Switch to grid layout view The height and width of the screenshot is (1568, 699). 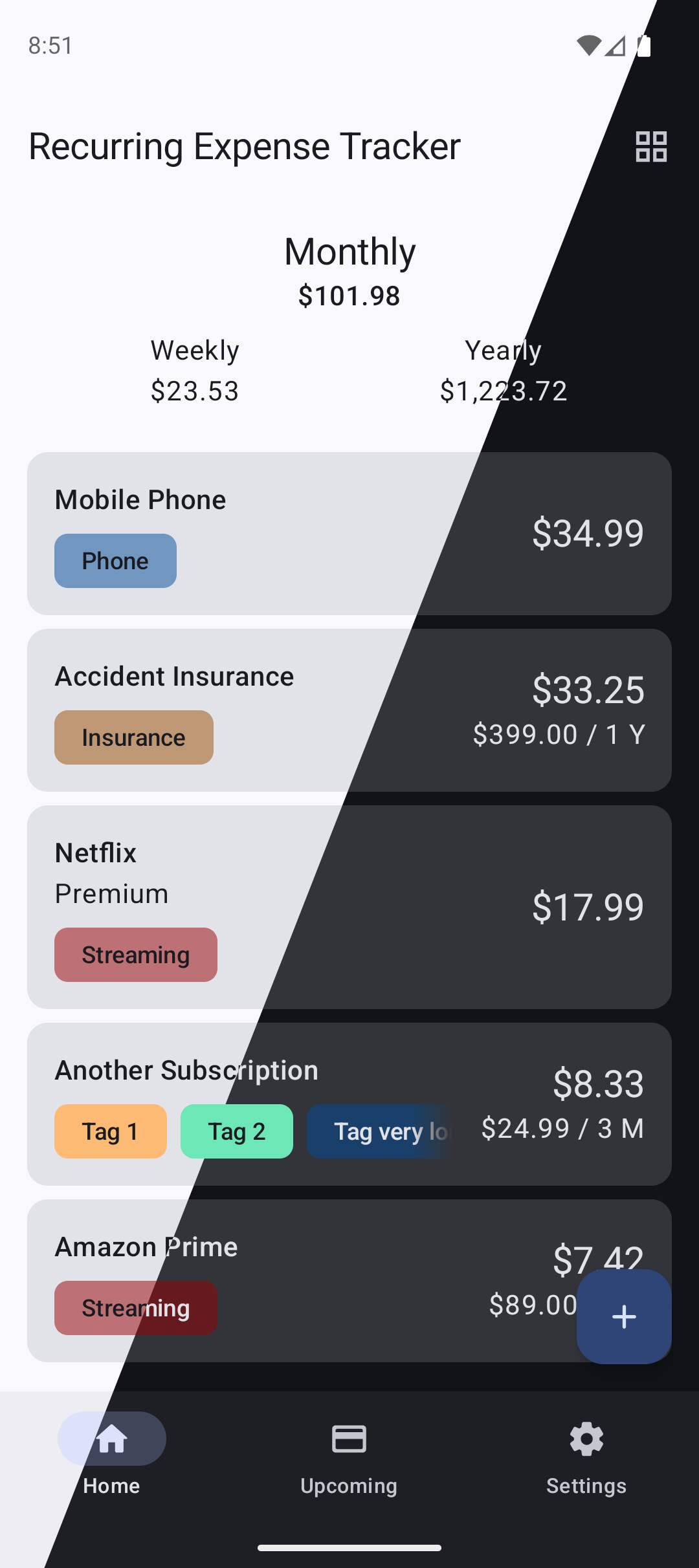coord(651,147)
